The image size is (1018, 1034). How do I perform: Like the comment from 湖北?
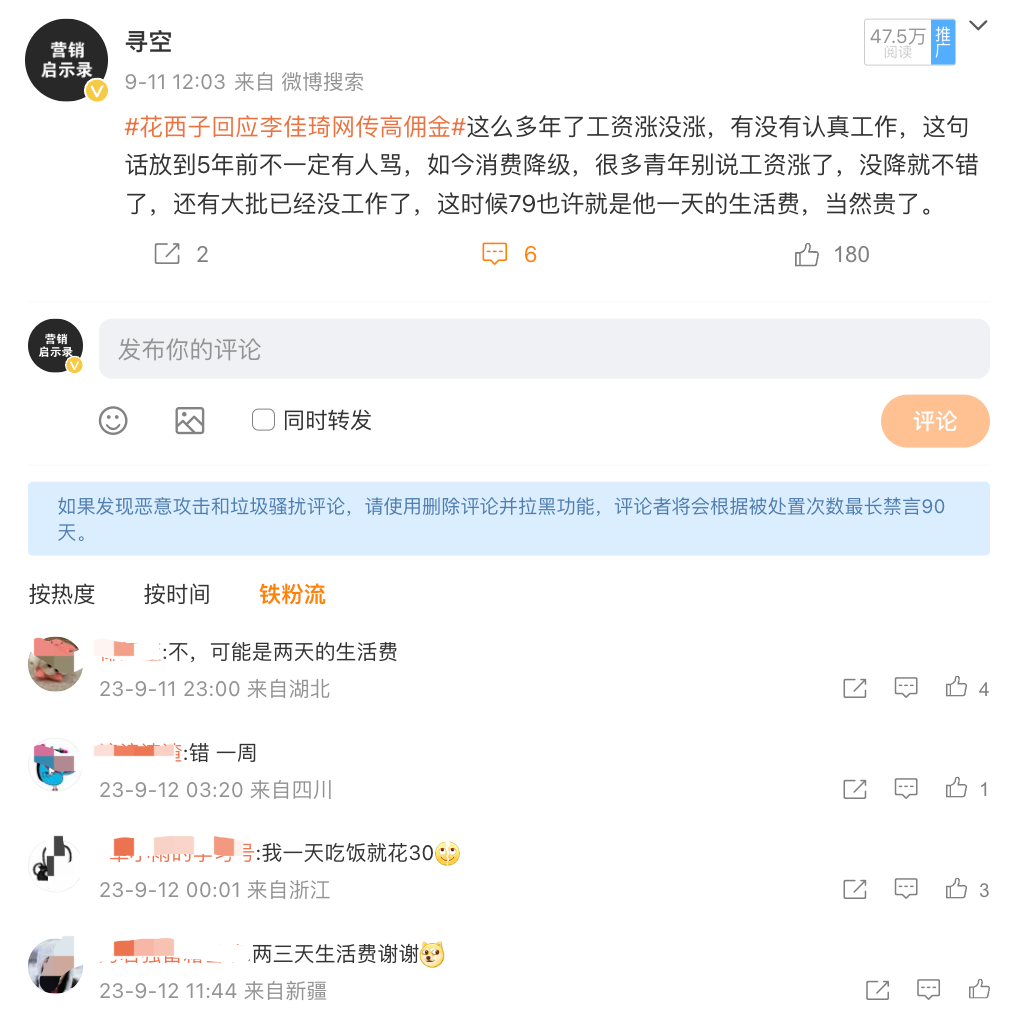(x=957, y=688)
